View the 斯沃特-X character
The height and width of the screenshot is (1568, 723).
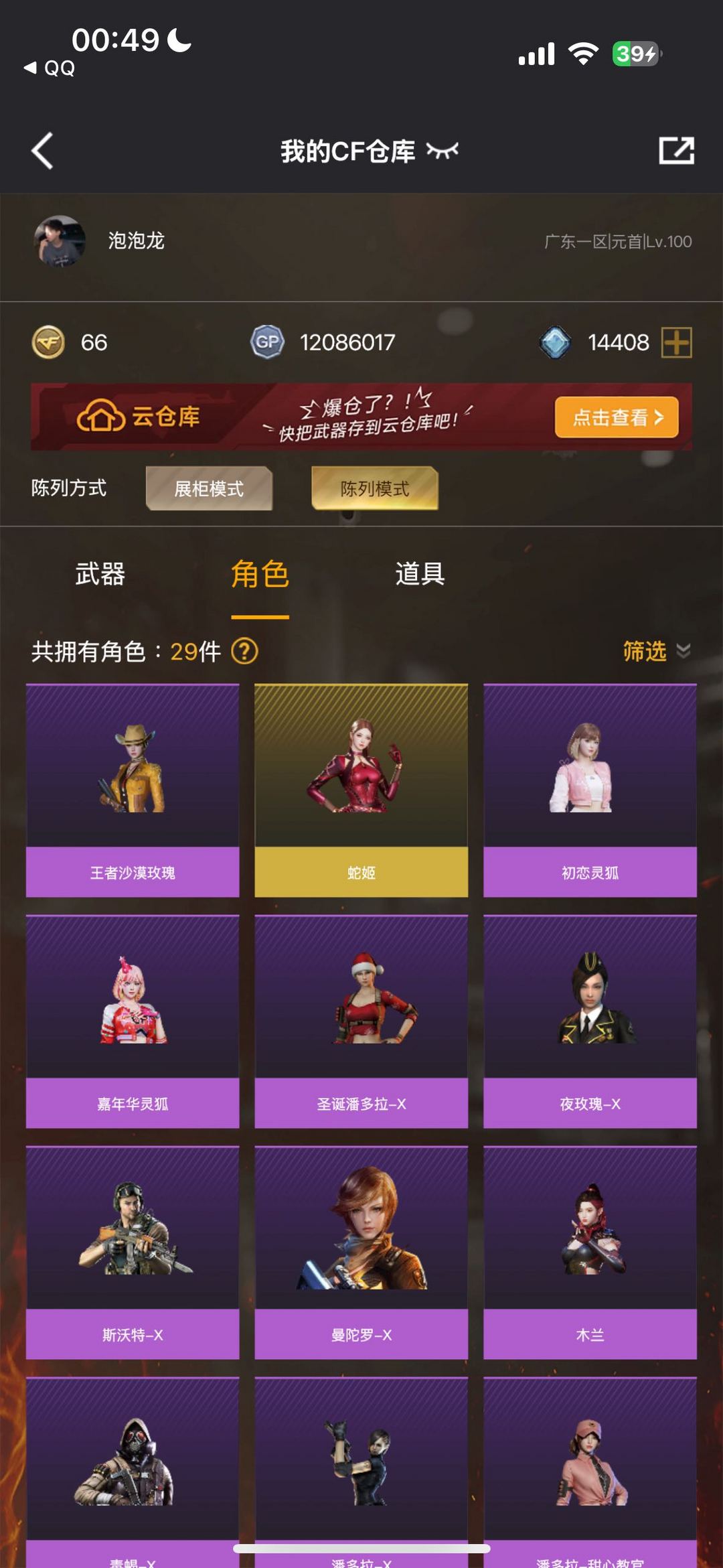pos(133,1253)
